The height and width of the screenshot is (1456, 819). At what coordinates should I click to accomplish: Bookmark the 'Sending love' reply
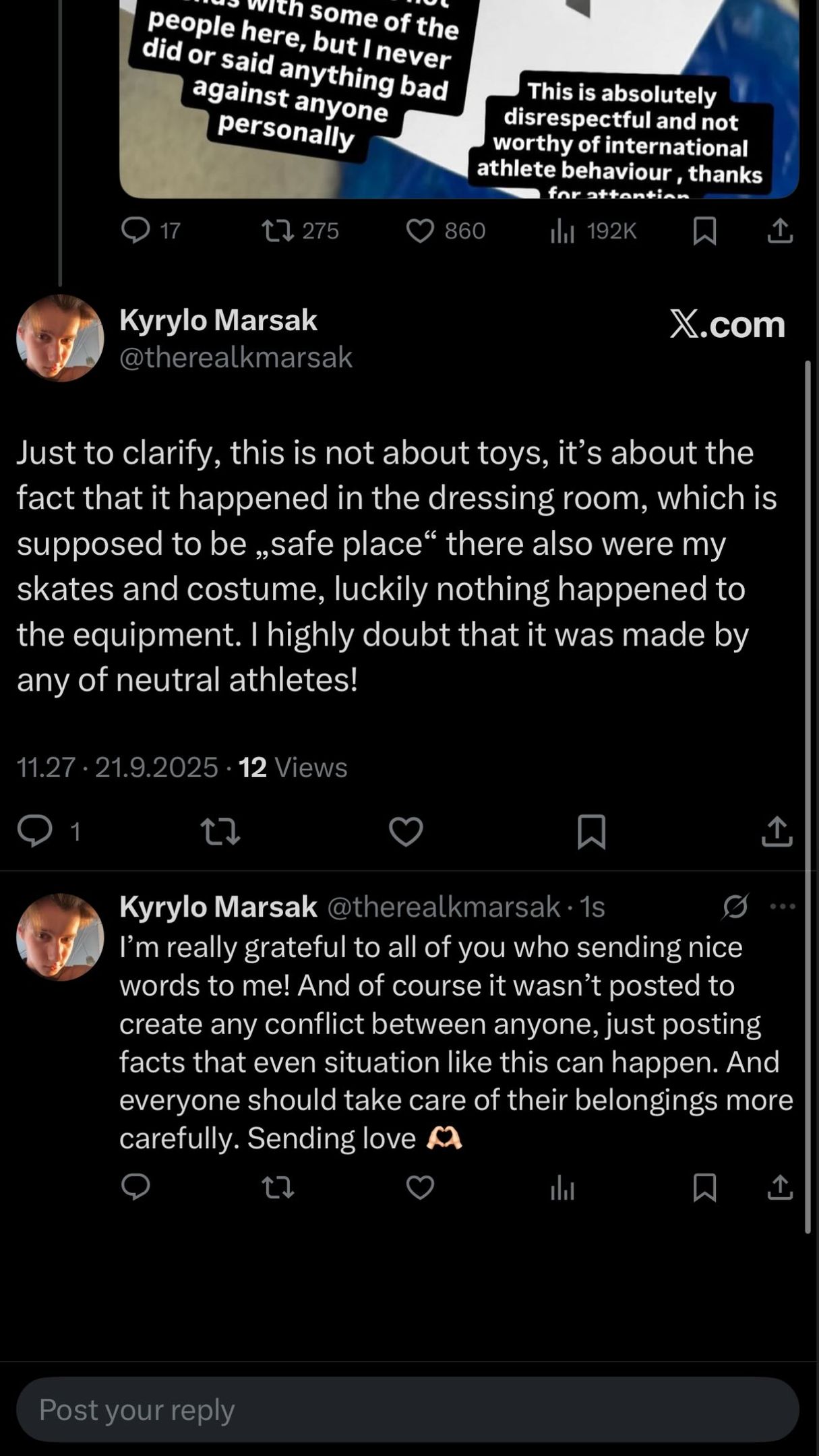(704, 1187)
